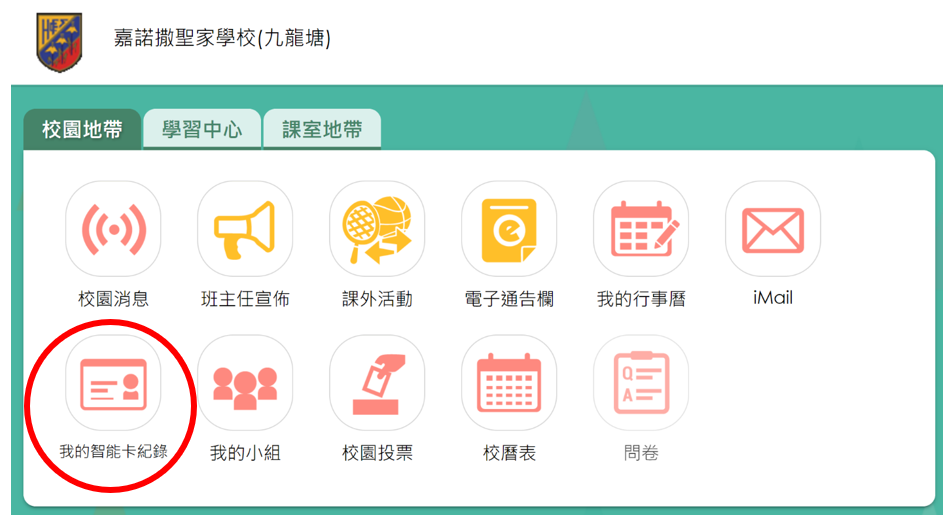The width and height of the screenshot is (946, 520).
Task: Open 我的行事曆 calendar
Action: coord(641,229)
